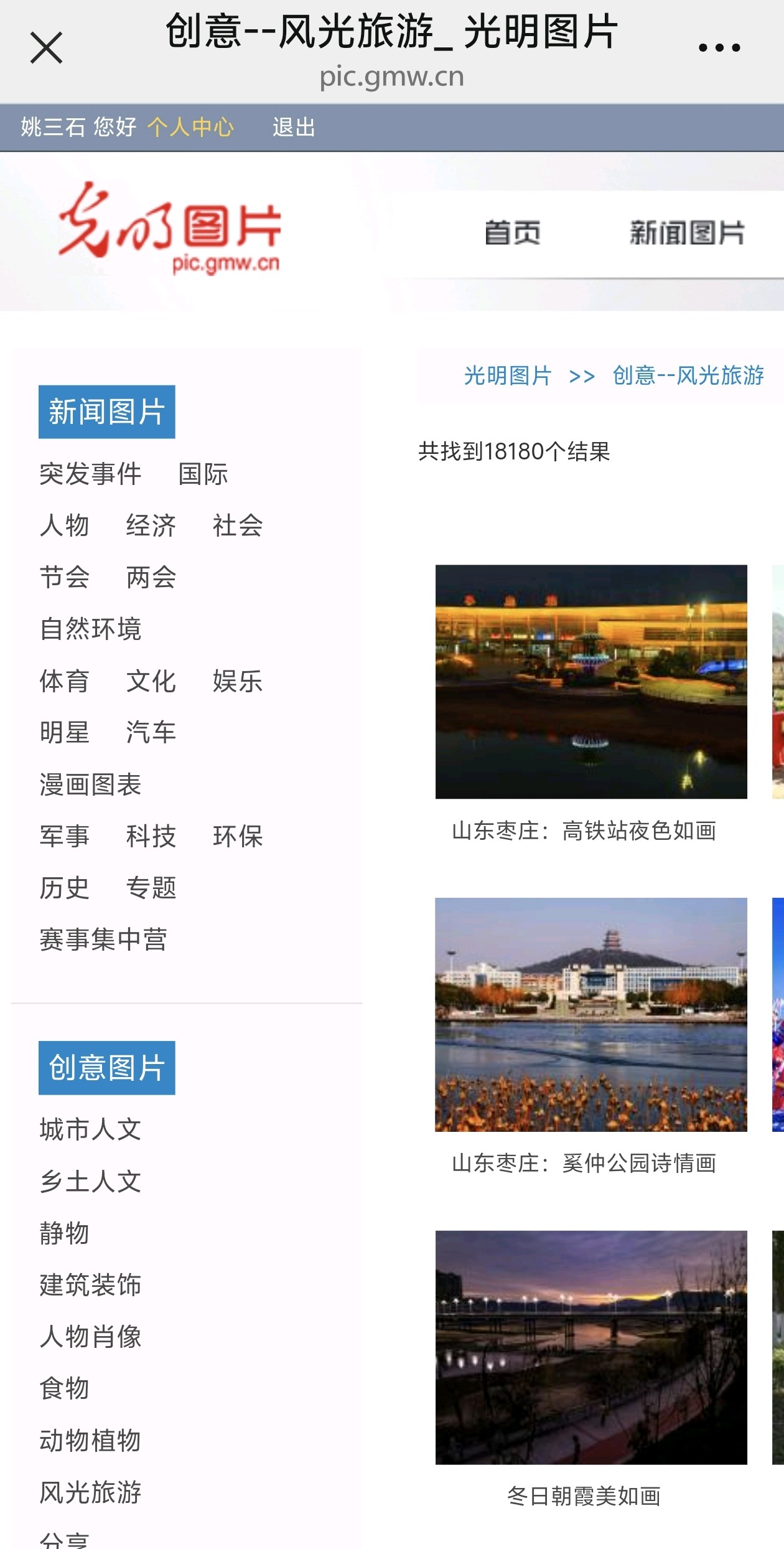Open the 光明图片 breadcrumb link
Screen dimensions: 784x1549
coord(507,376)
